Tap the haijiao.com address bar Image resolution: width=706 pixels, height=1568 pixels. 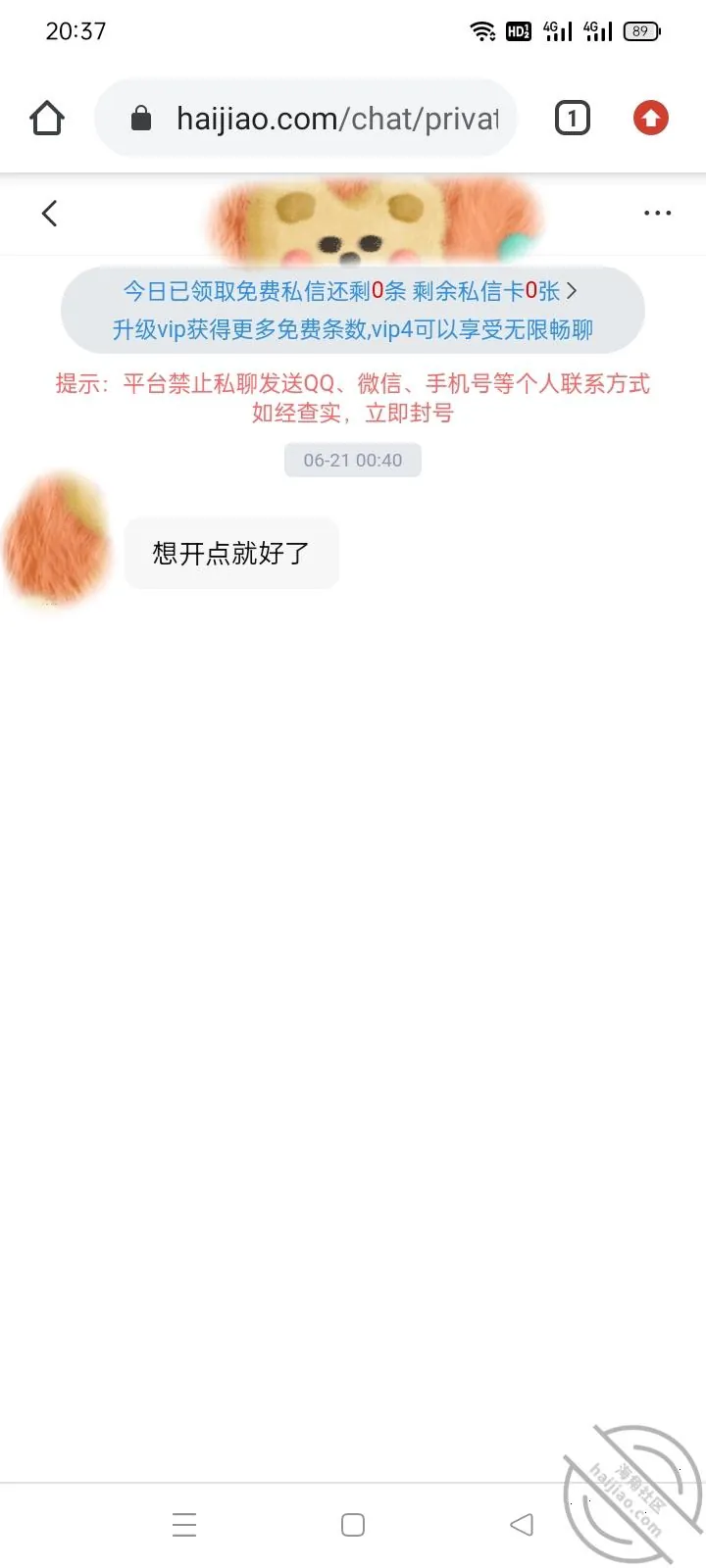click(x=306, y=119)
